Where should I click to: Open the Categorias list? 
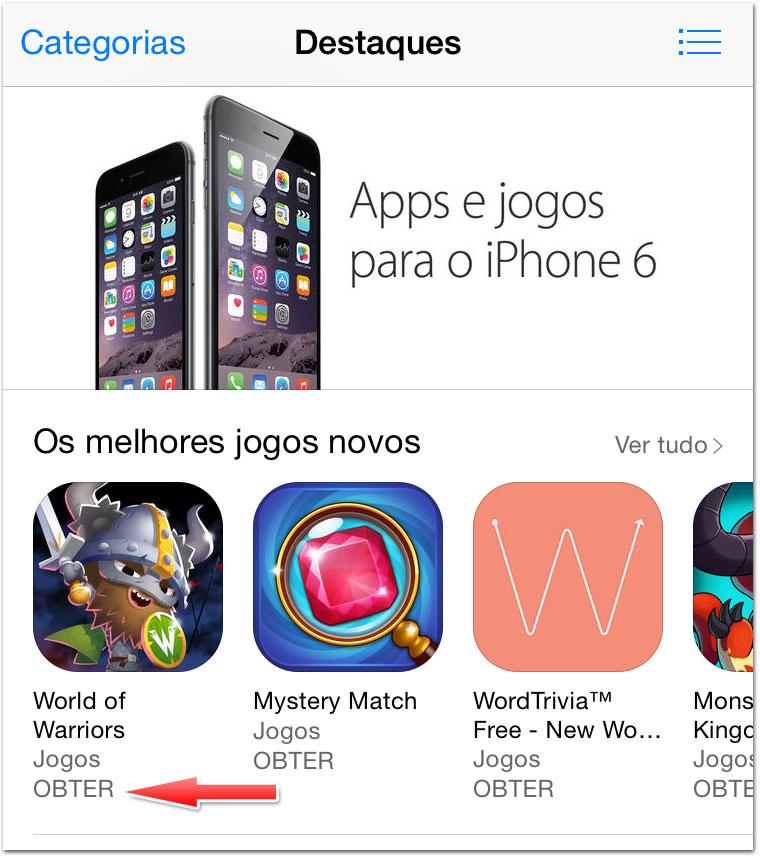pyautogui.click(x=103, y=43)
